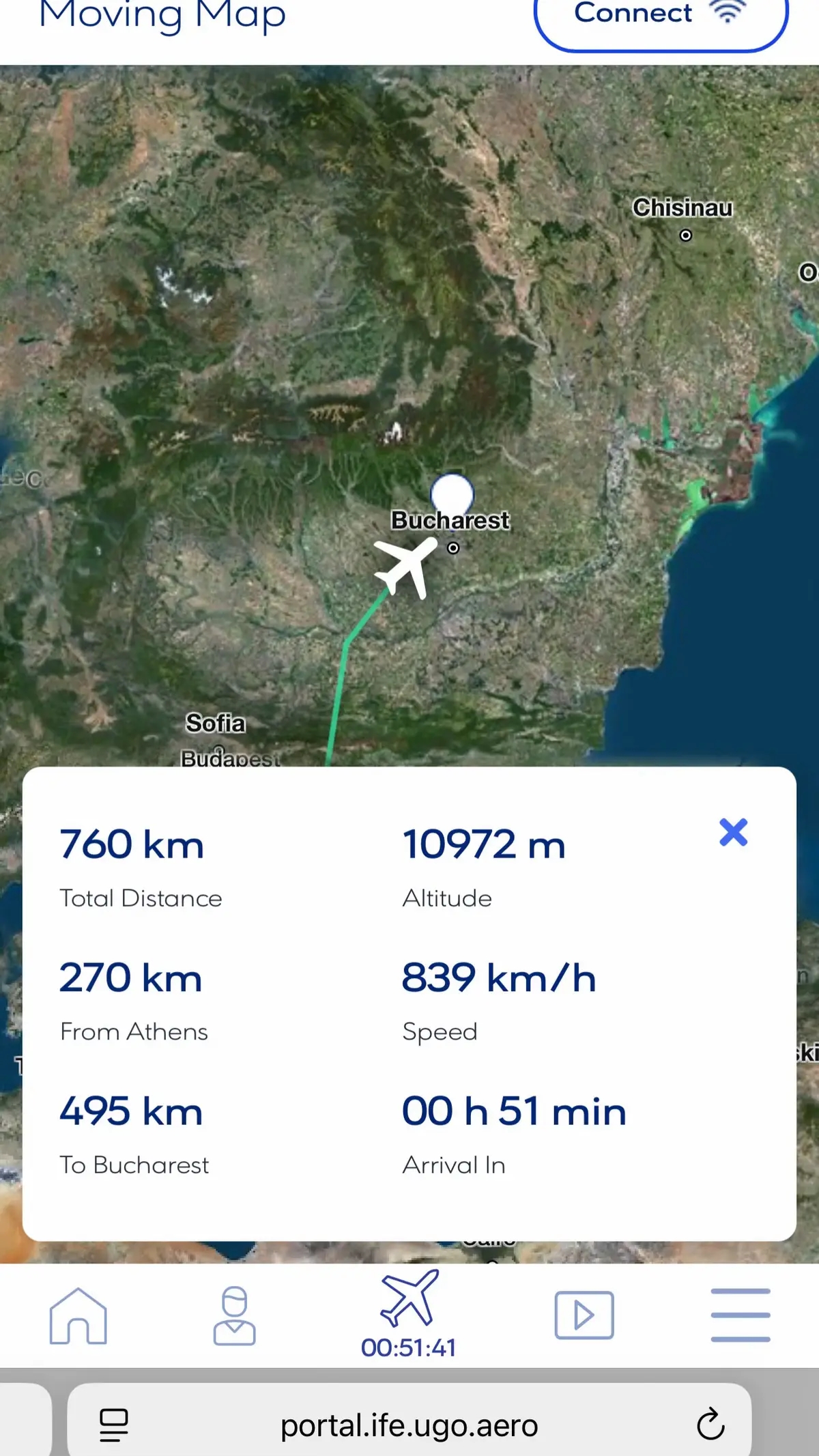Click the WiFi icon inside Connect button
The height and width of the screenshot is (1456, 819).
pos(726,12)
